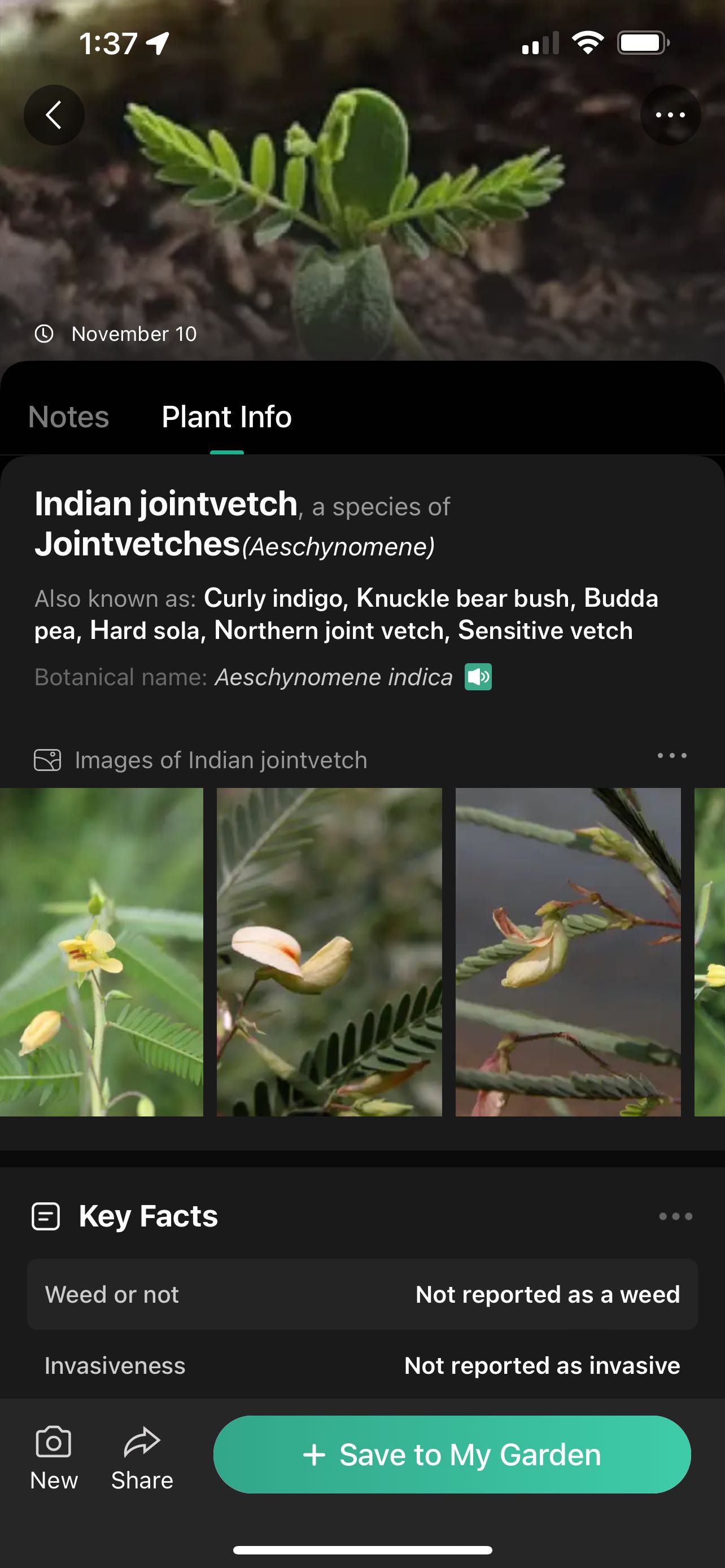Screen dimensions: 725x1568
Task: Select the Plant Info tab
Action: pyautogui.click(x=226, y=418)
